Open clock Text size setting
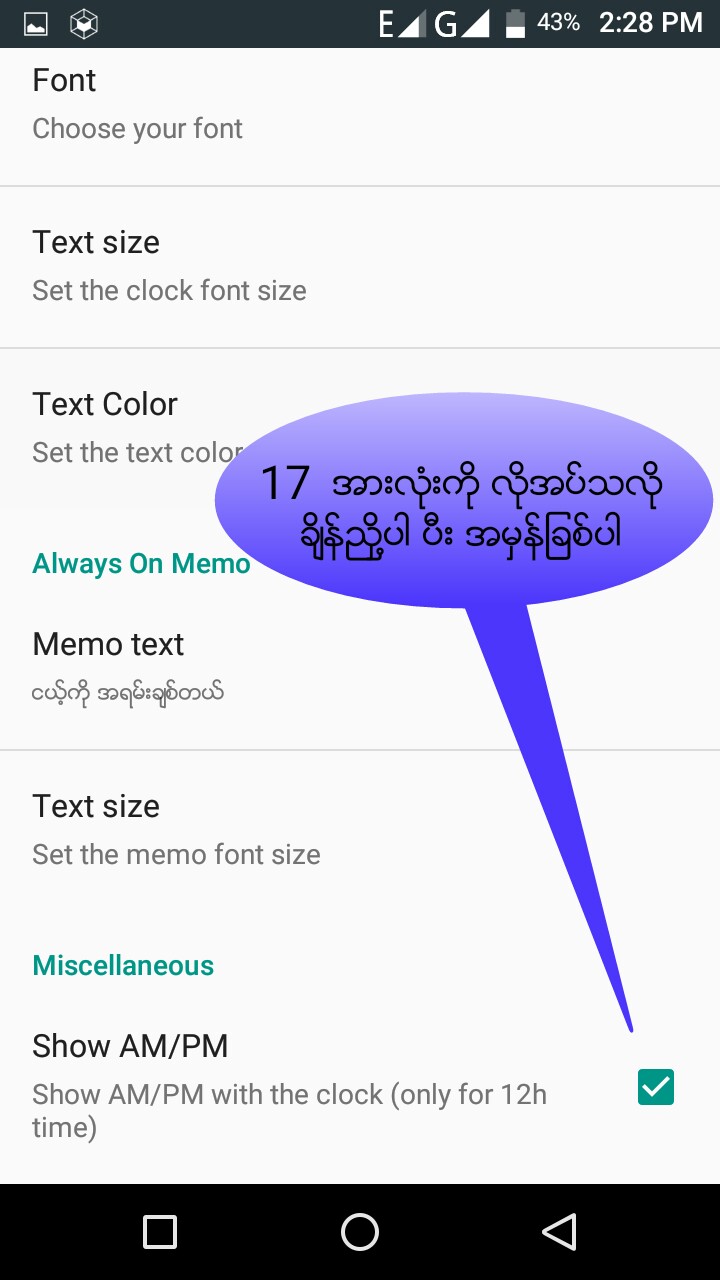 point(360,267)
